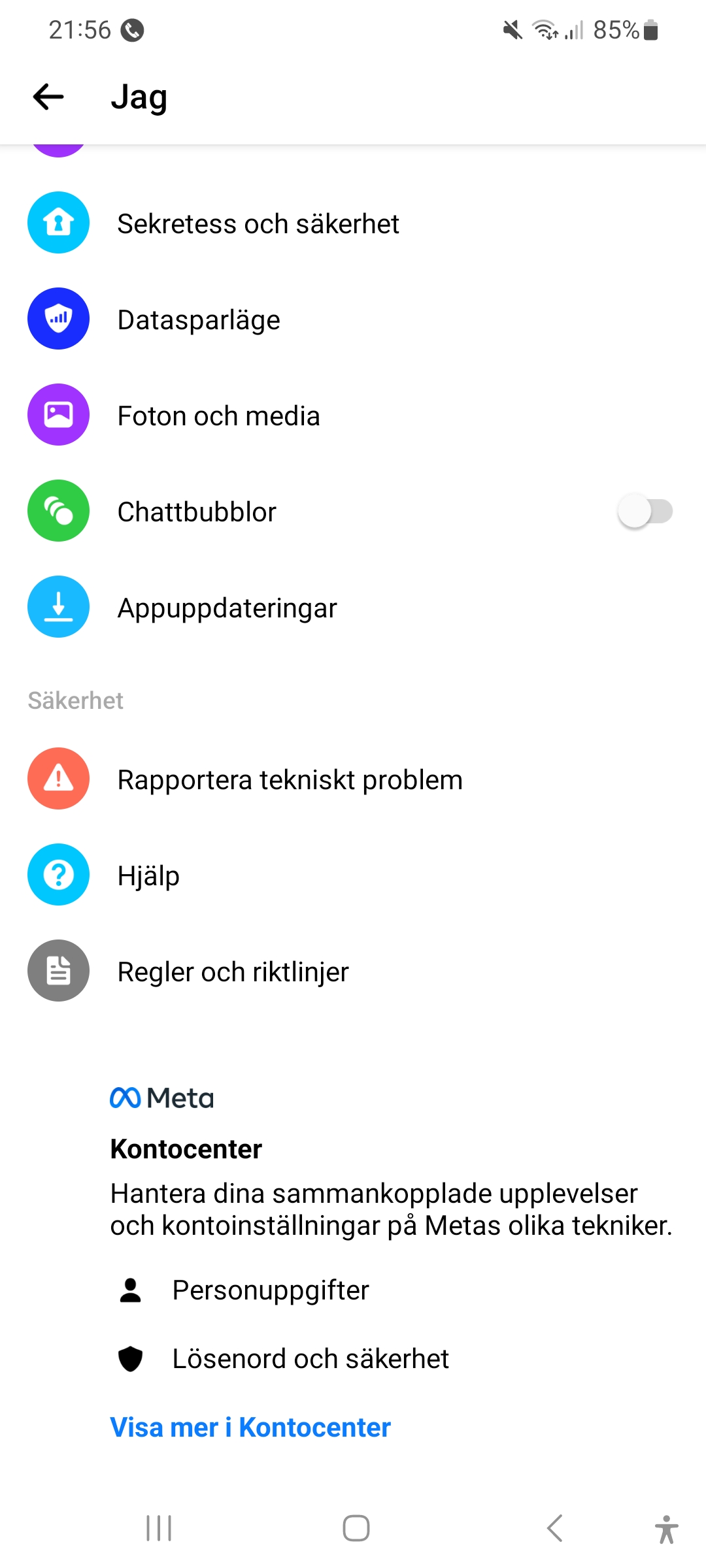
Task: Open Foton och media
Action: pyautogui.click(x=218, y=416)
